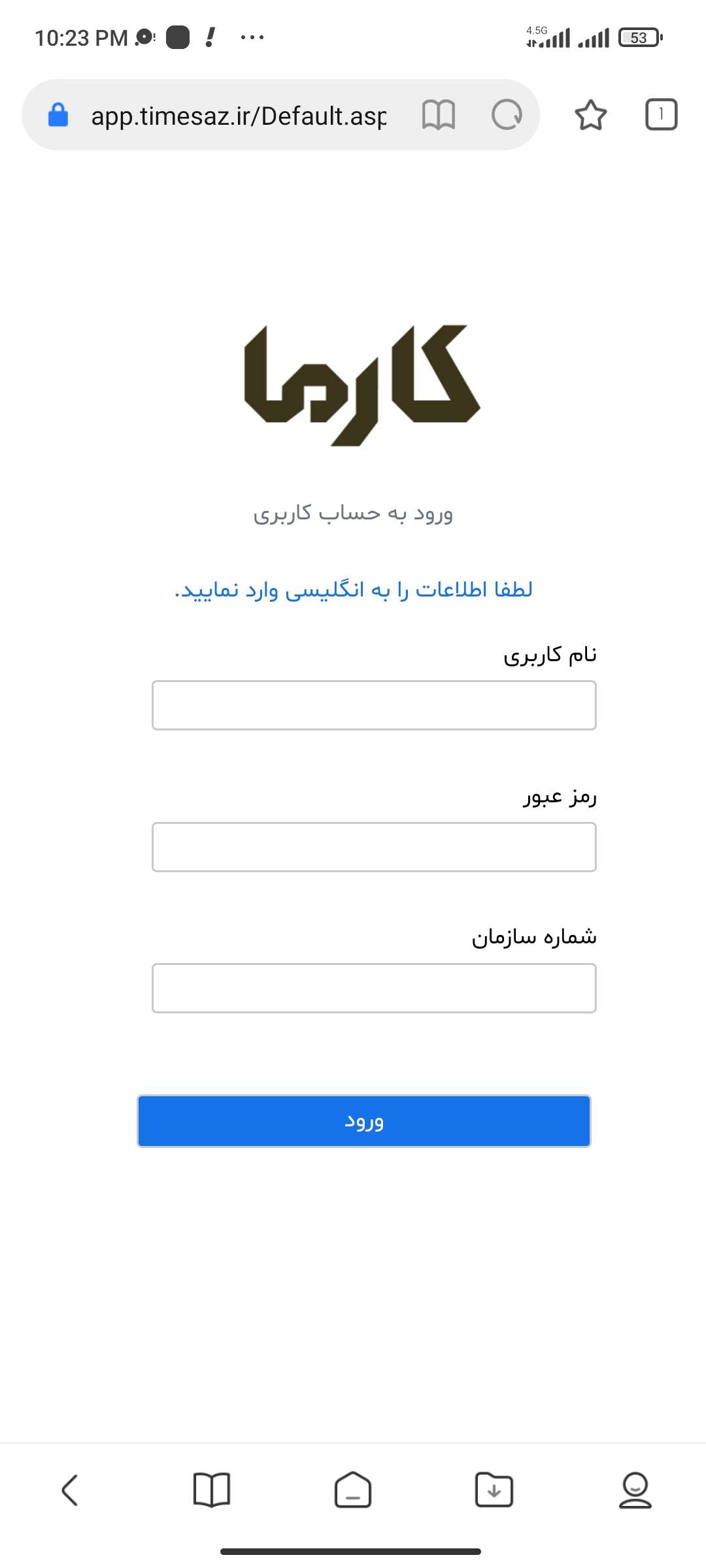The height and width of the screenshot is (1568, 706).
Task: Bookmark this page with the star icon
Action: pyautogui.click(x=591, y=115)
